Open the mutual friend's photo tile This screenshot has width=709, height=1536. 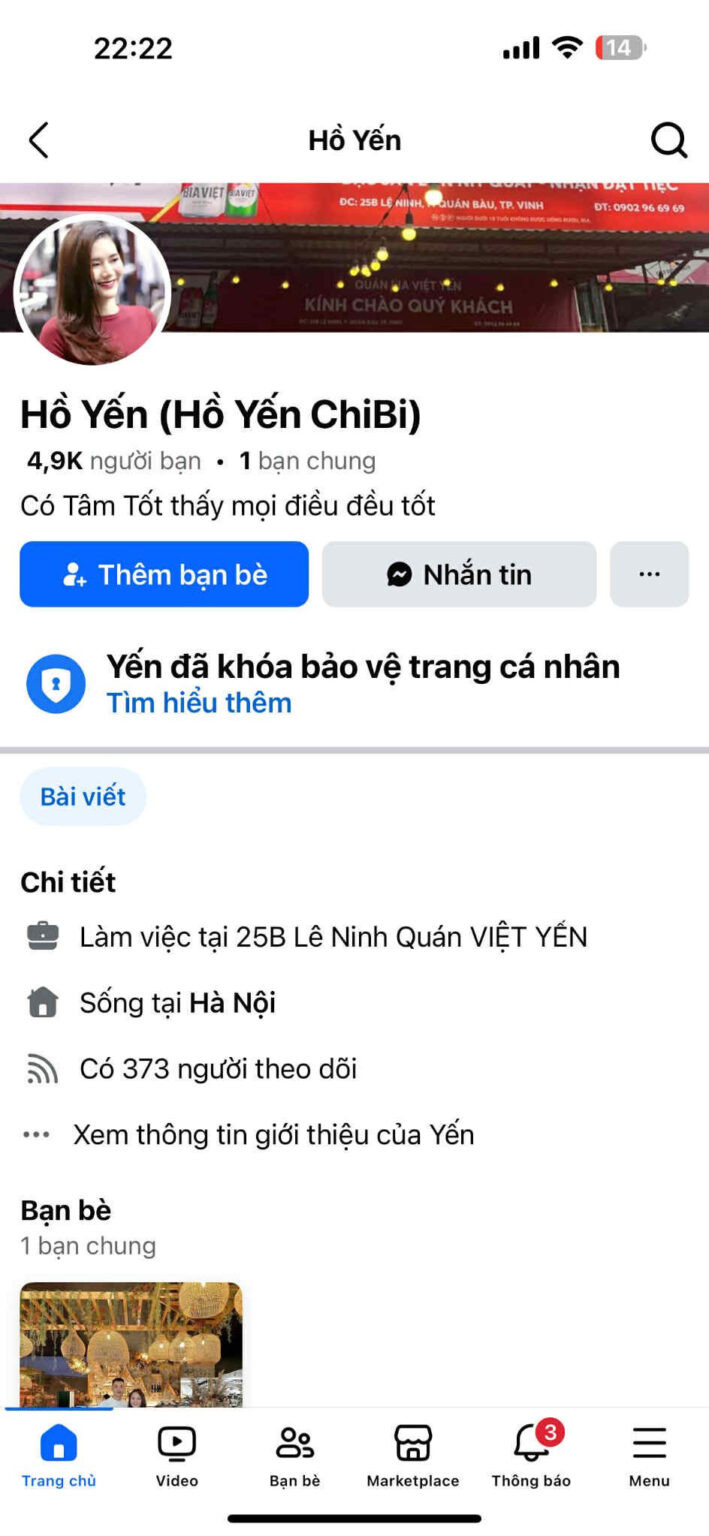[131, 1343]
